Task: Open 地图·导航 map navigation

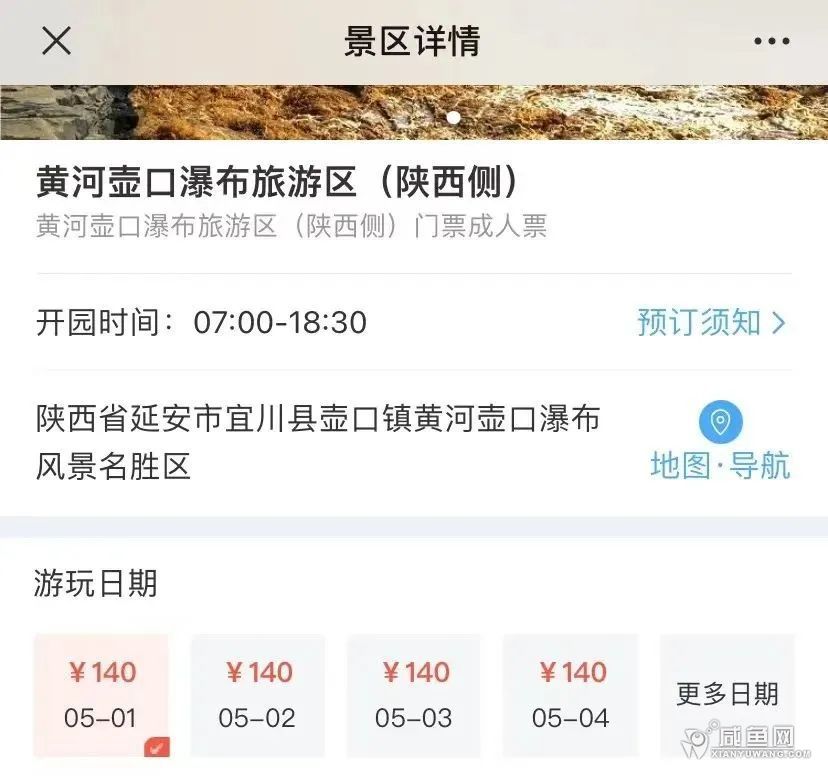Action: click(720, 442)
